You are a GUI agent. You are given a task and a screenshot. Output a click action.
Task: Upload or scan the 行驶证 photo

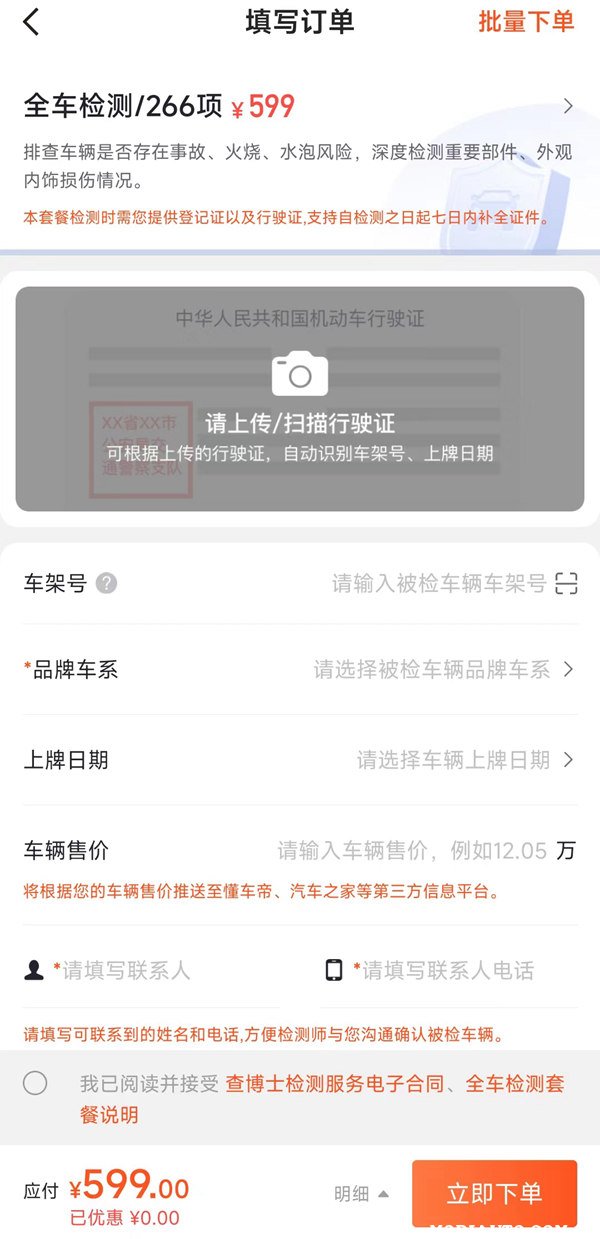coord(300,398)
